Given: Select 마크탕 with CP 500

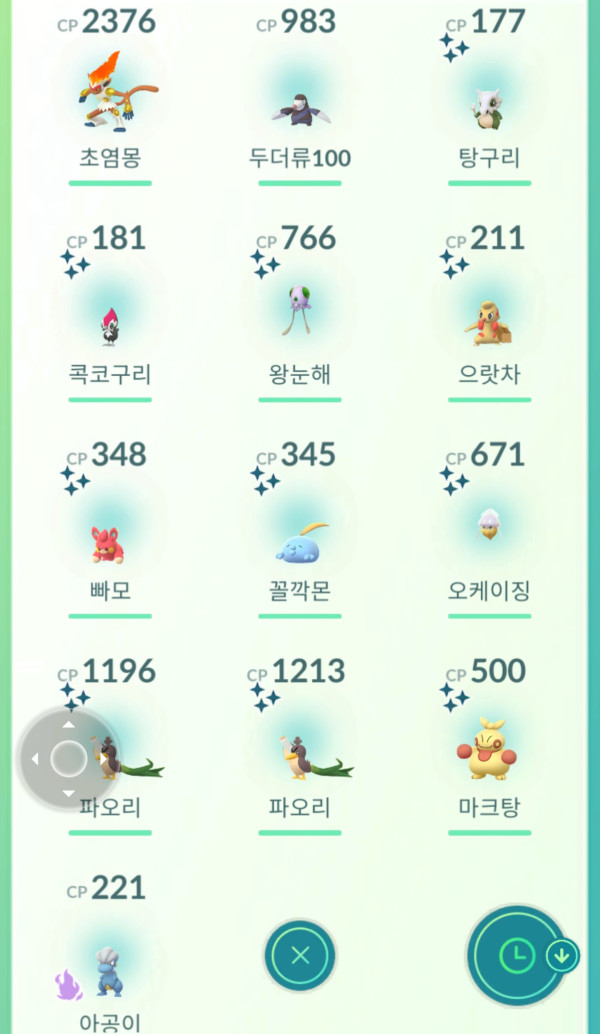Looking at the screenshot, I should click(x=489, y=752).
